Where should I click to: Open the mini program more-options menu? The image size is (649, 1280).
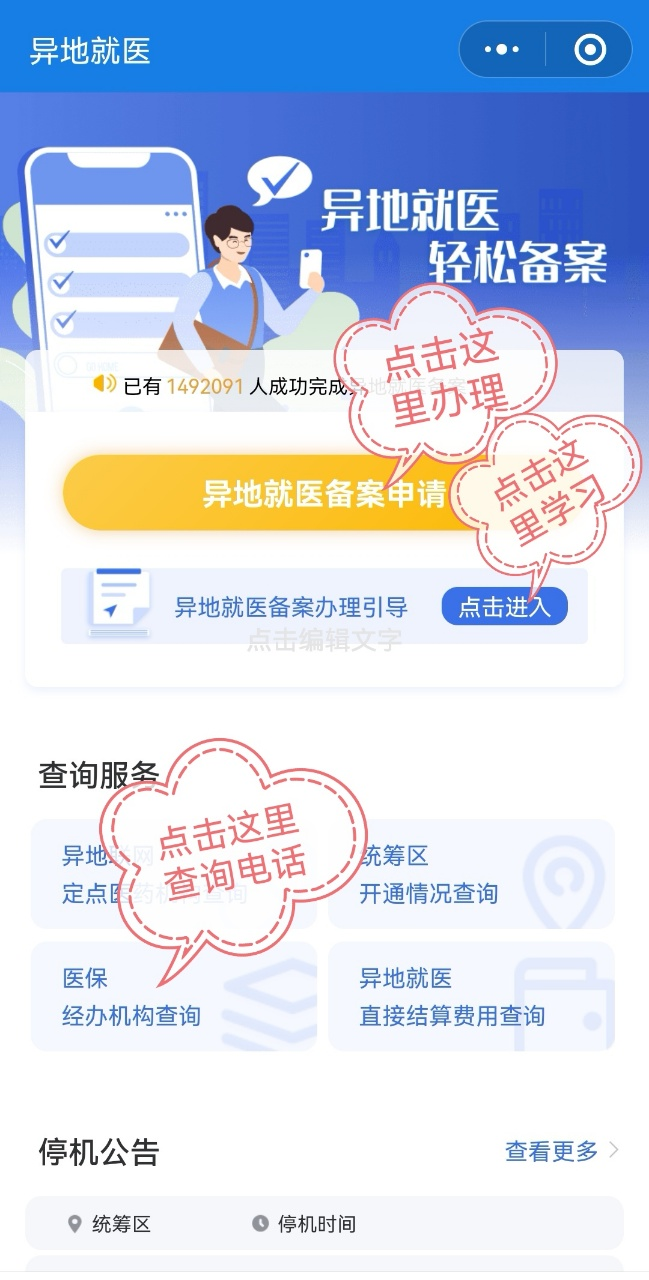pyautogui.click(x=502, y=49)
